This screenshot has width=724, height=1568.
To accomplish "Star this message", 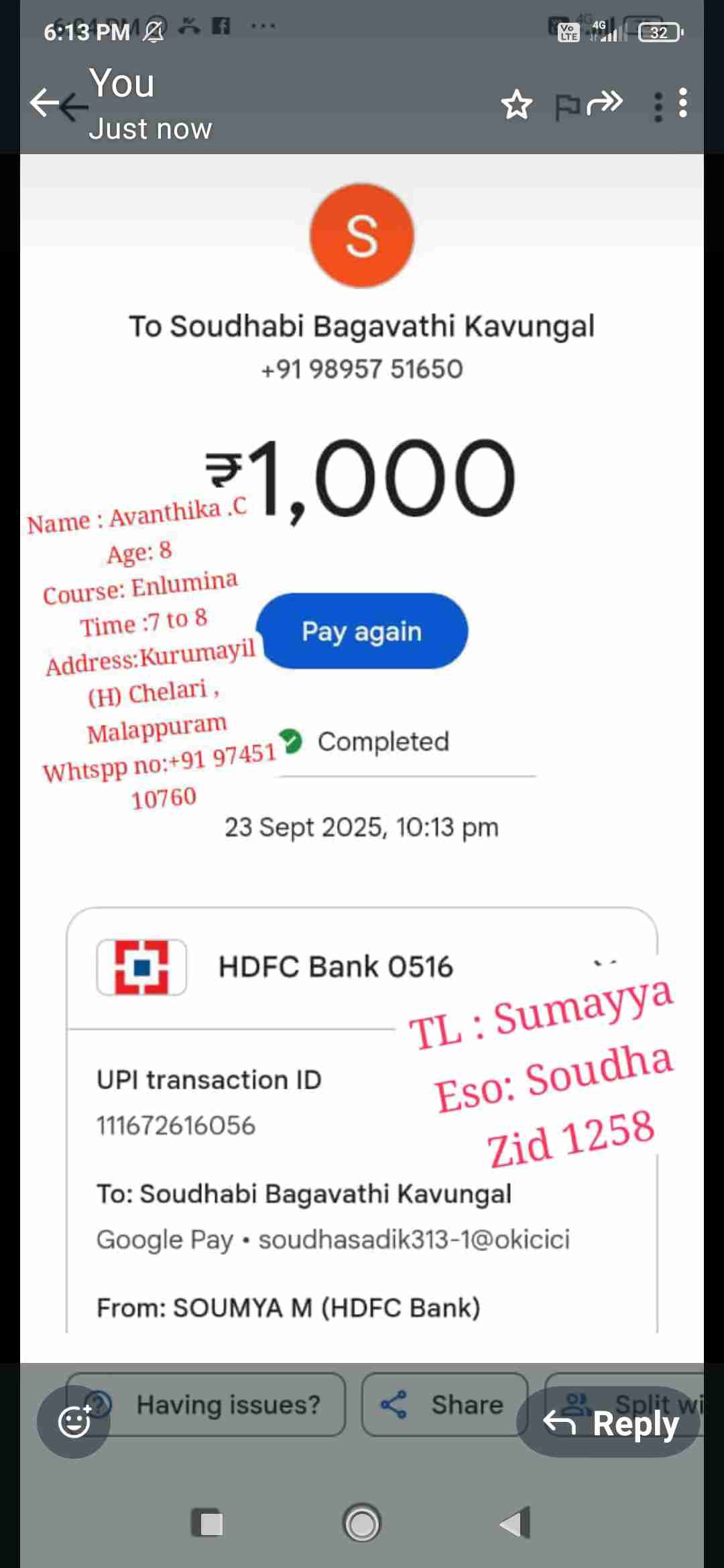I will (517, 105).
